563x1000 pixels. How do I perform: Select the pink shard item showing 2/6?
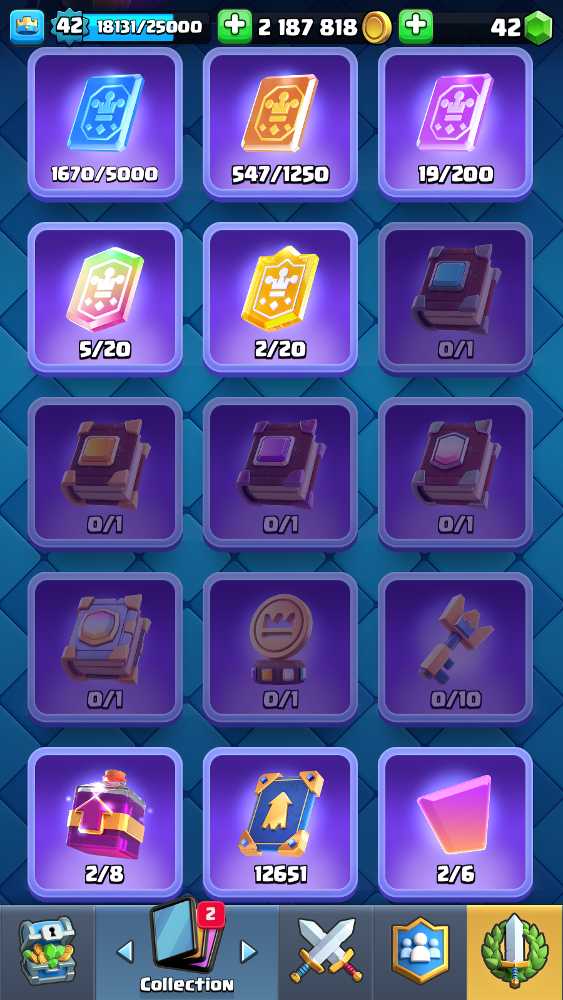[455, 823]
